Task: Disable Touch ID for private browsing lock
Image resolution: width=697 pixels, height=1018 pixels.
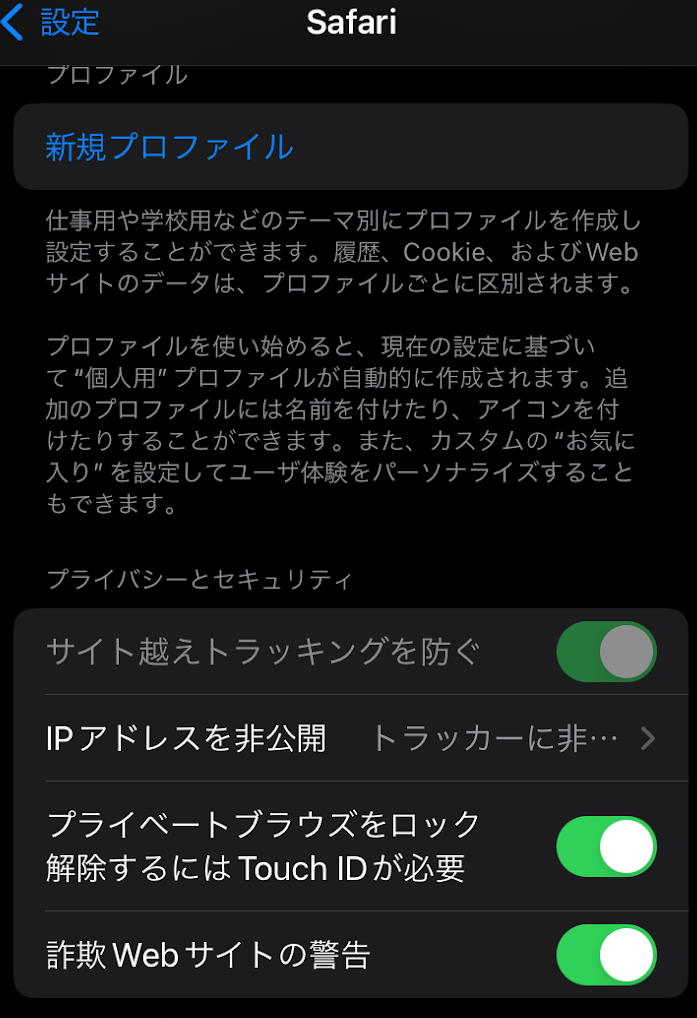Action: pyautogui.click(x=606, y=847)
